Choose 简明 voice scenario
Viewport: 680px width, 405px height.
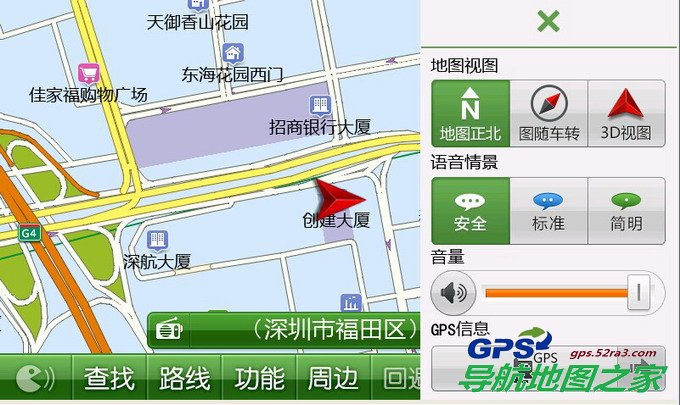coord(626,211)
